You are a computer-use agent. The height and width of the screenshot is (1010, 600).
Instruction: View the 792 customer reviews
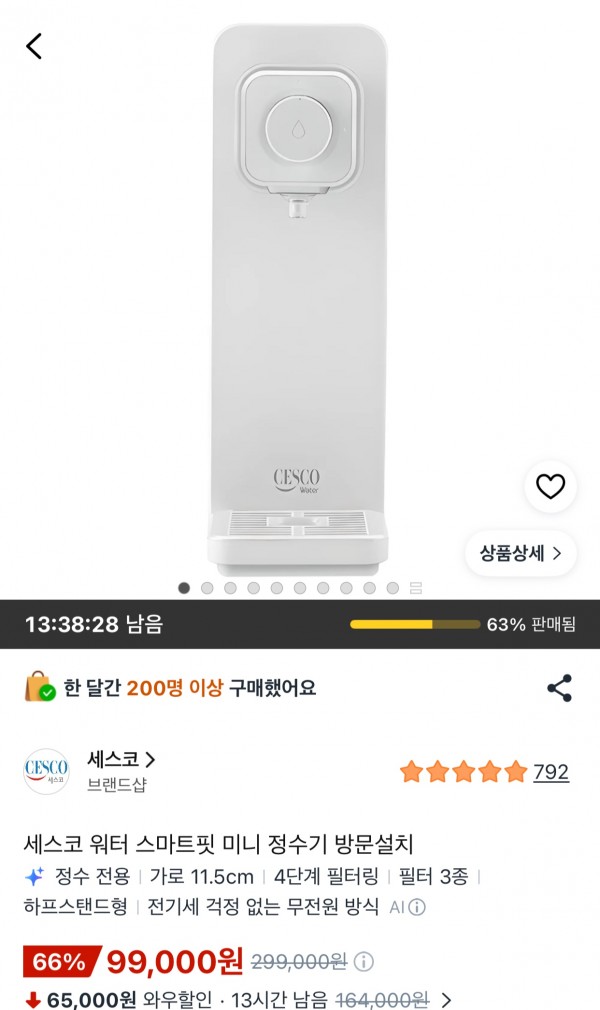pyautogui.click(x=551, y=772)
